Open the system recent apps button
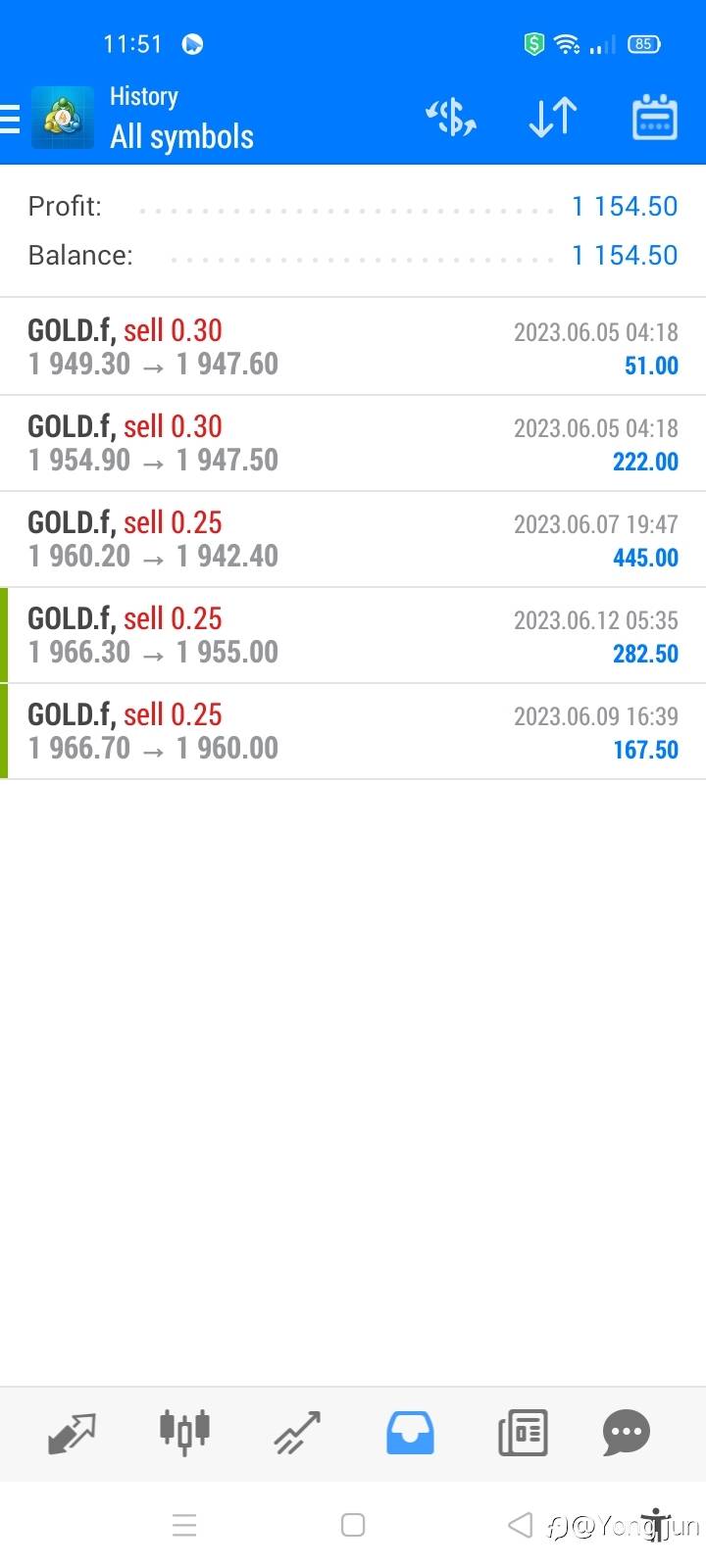Image resolution: width=706 pixels, height=1568 pixels. [184, 1525]
